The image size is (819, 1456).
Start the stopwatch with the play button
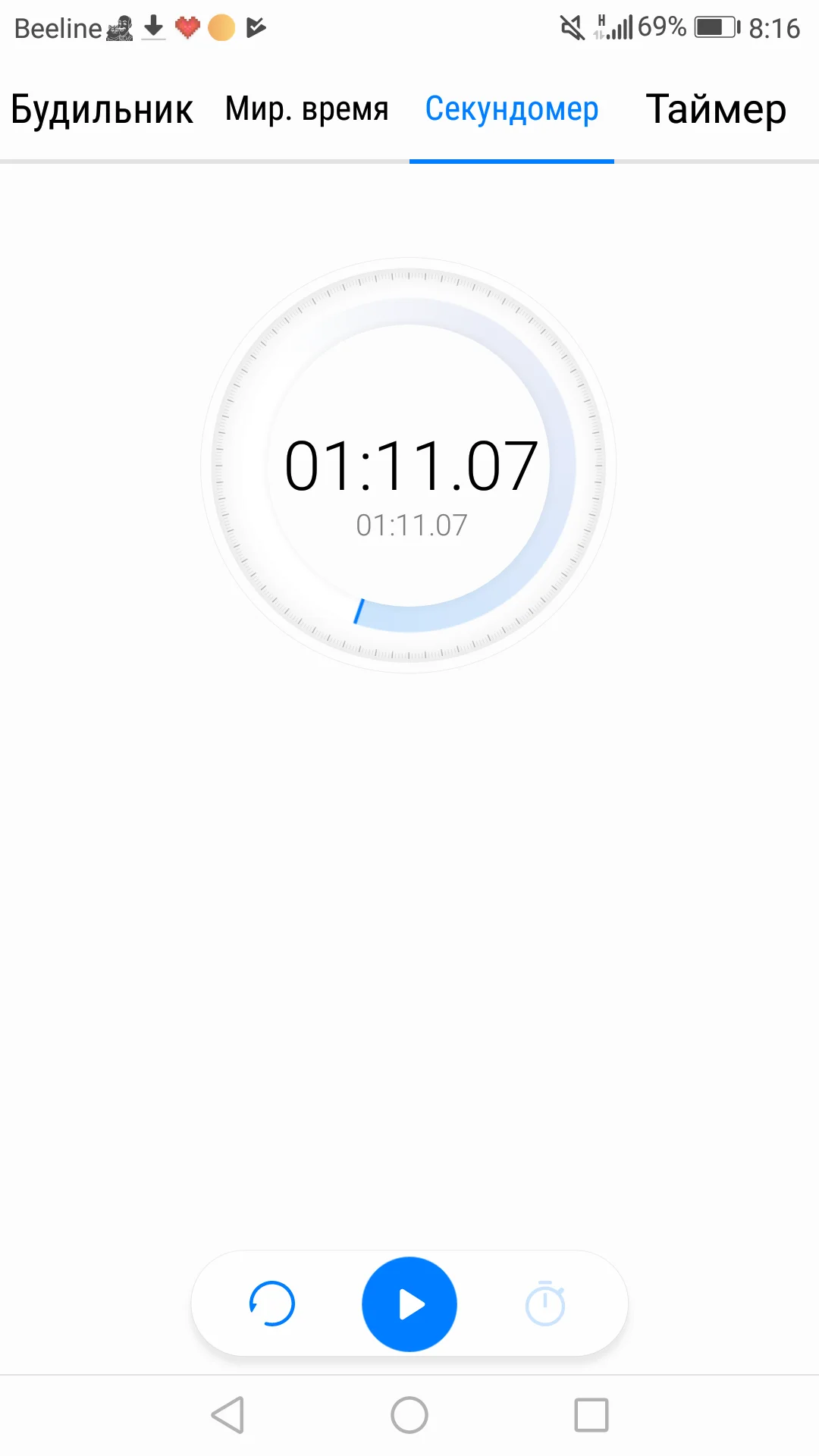pos(409,1304)
